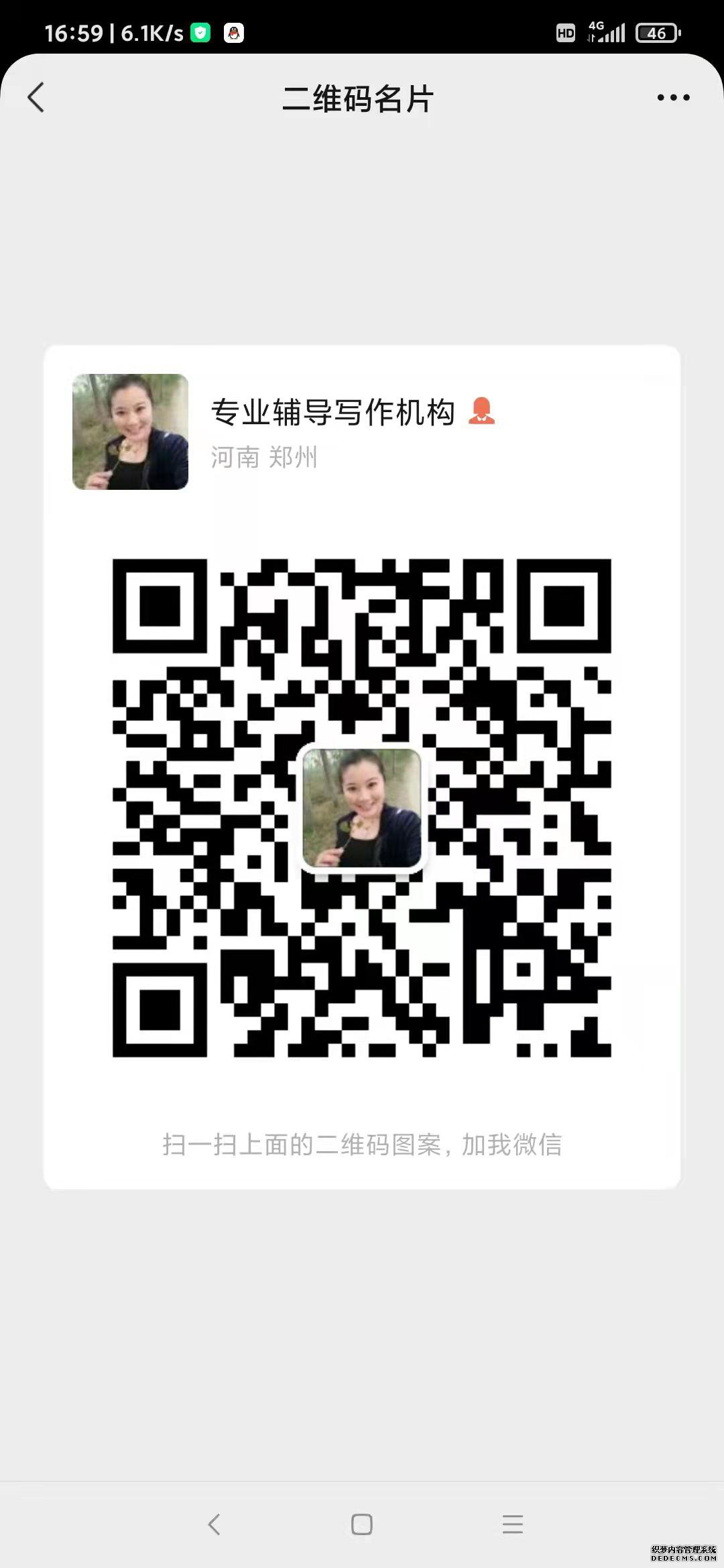Open the three-dot more options menu

pyautogui.click(x=673, y=98)
